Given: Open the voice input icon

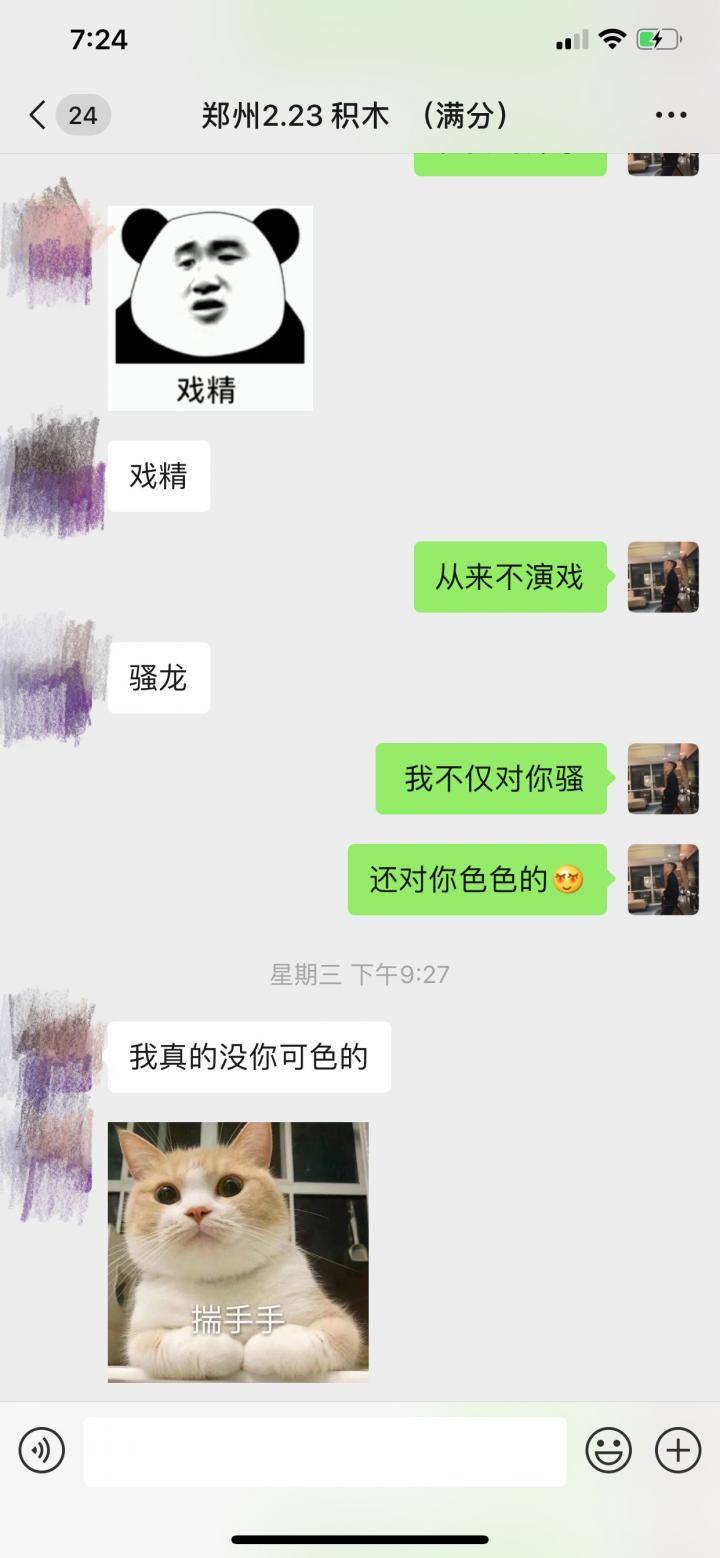Looking at the screenshot, I should pyautogui.click(x=40, y=1449).
